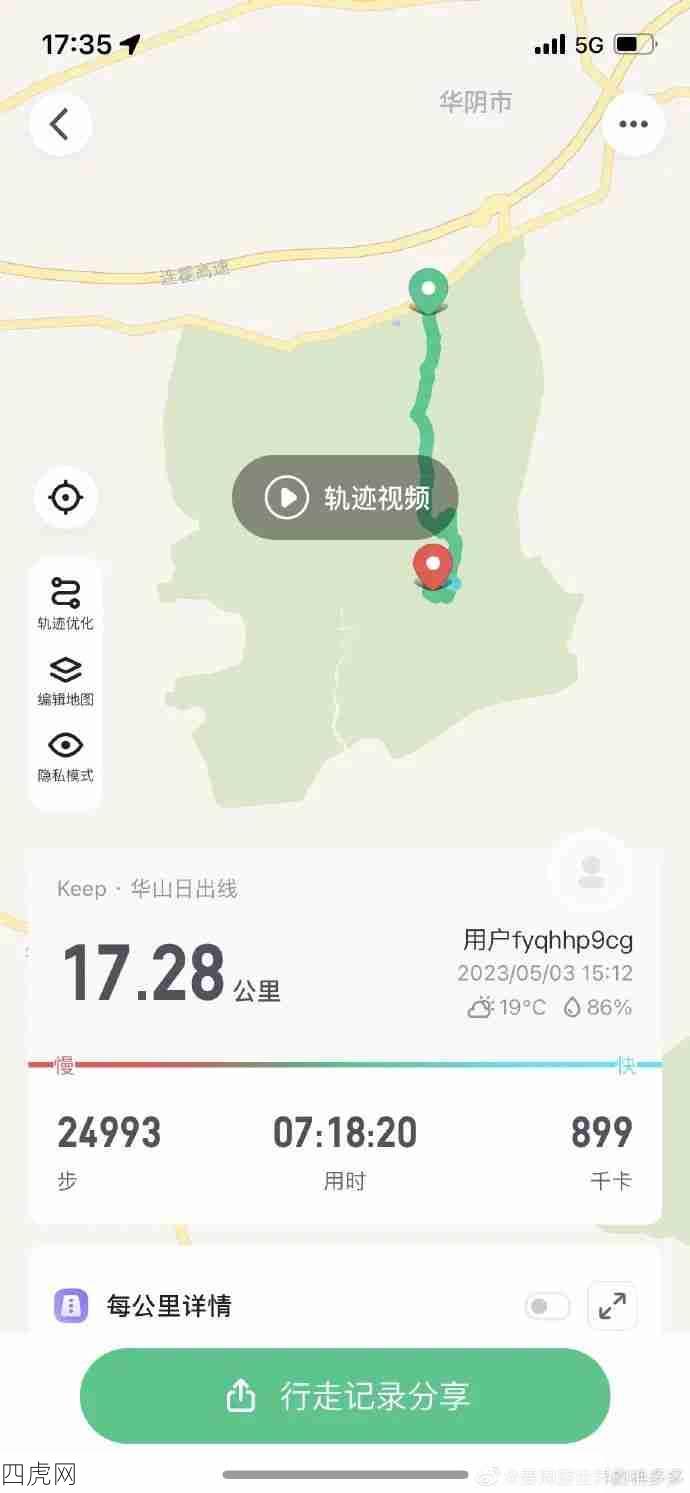Image resolution: width=690 pixels, height=1493 pixels.
Task: Select 轨迹优化 track optimization
Action: (66, 604)
